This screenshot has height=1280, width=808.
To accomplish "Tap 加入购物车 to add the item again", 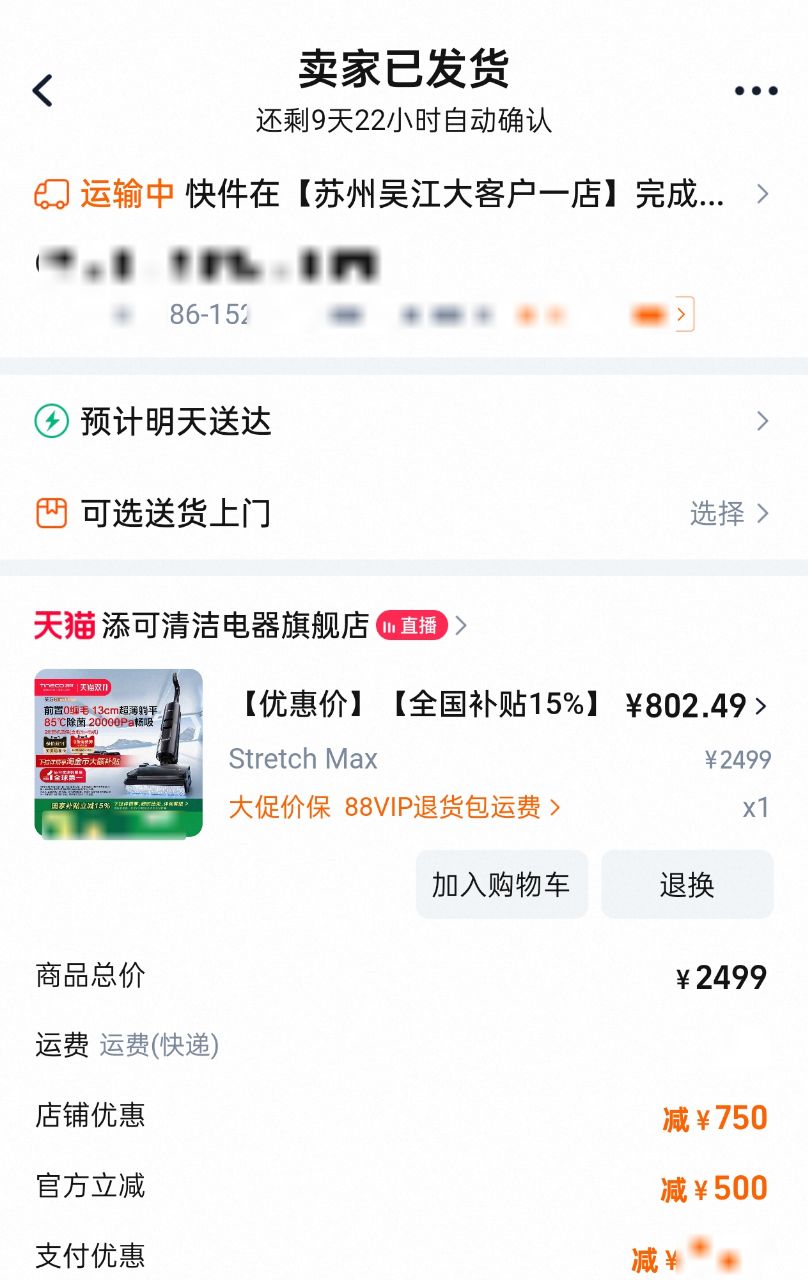I will pos(501,884).
